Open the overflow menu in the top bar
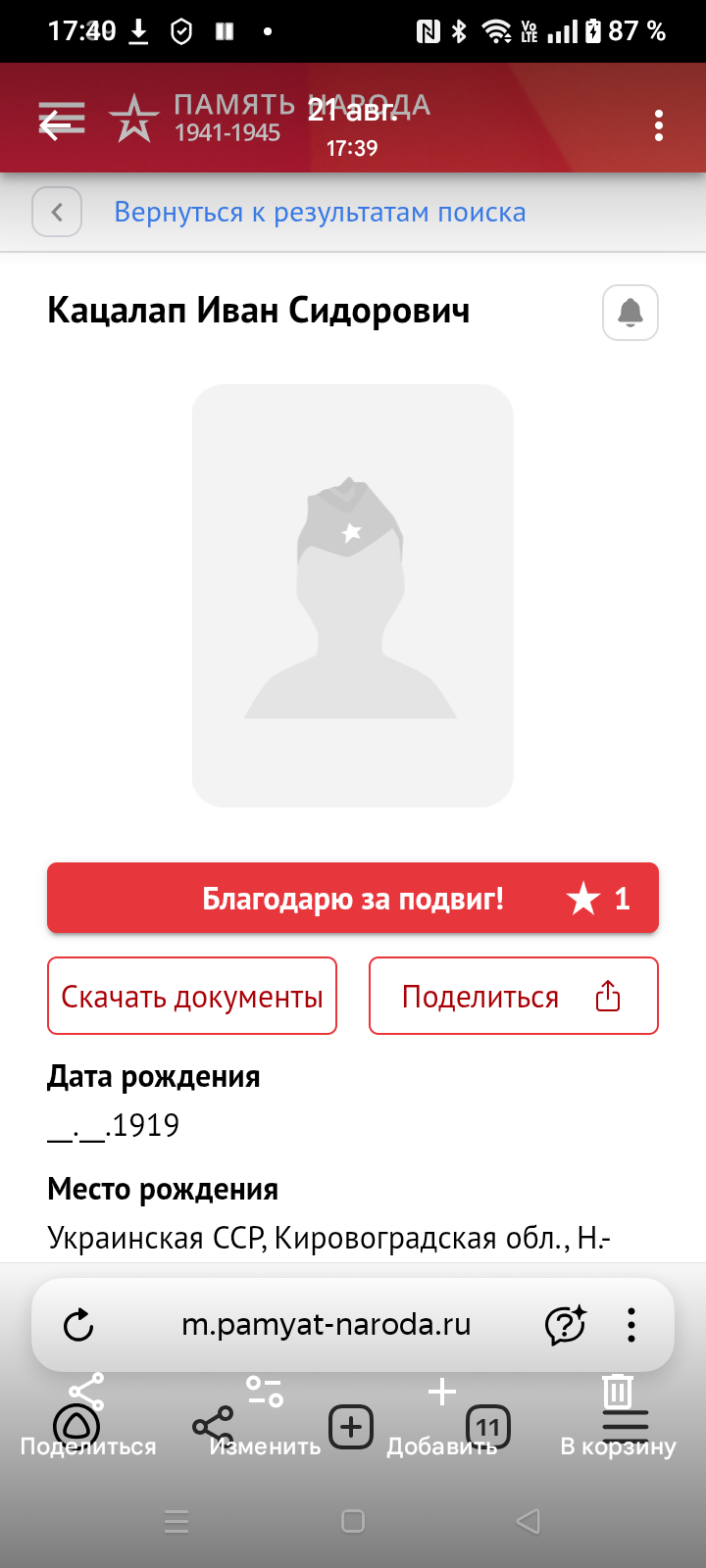The height and width of the screenshot is (1568, 706). [x=658, y=125]
